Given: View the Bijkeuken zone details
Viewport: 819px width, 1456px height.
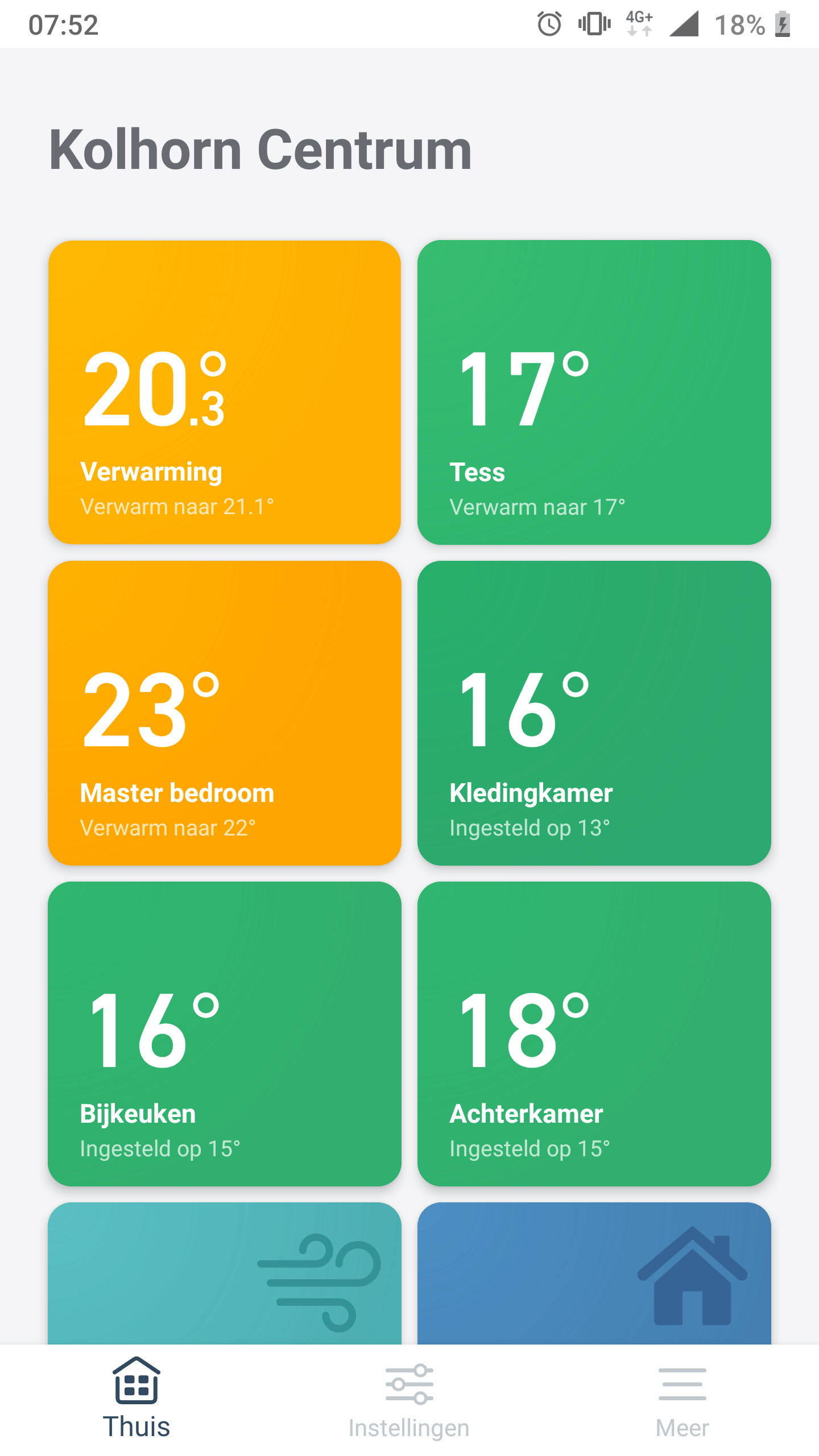Looking at the screenshot, I should 224,1034.
